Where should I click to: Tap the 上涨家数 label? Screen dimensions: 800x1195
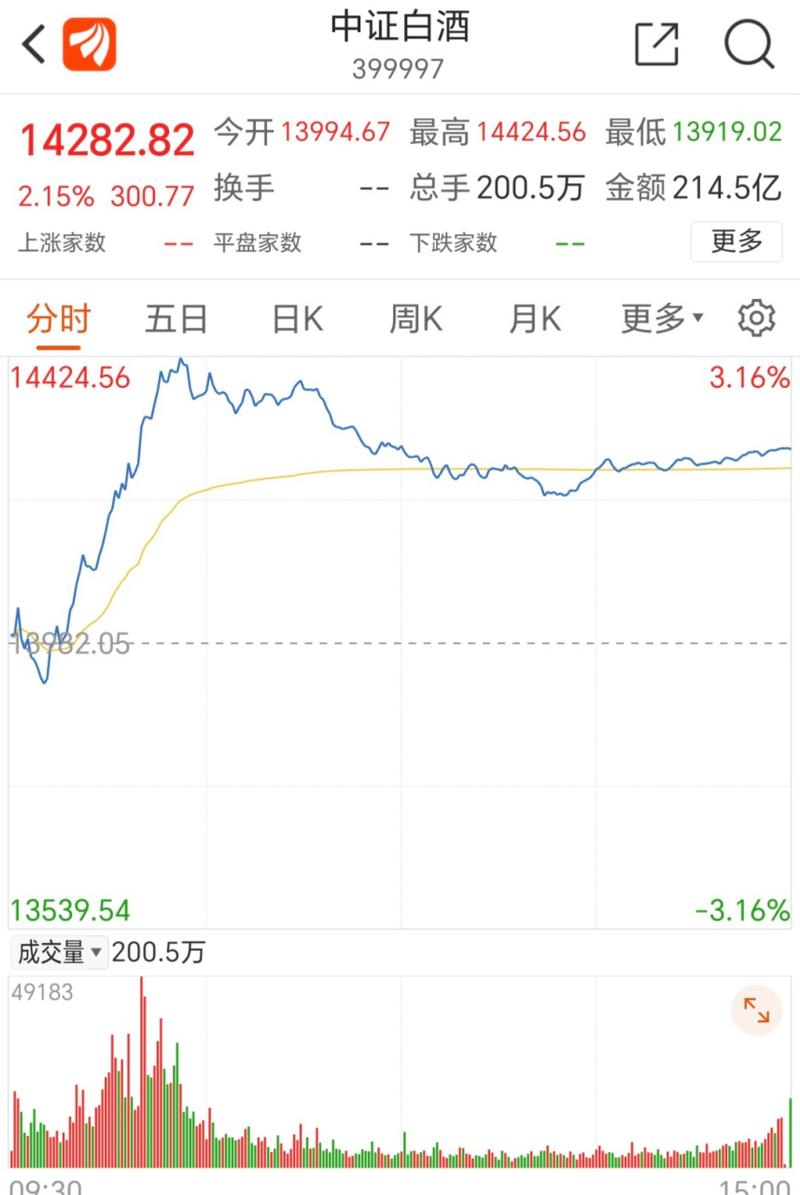click(x=60, y=242)
